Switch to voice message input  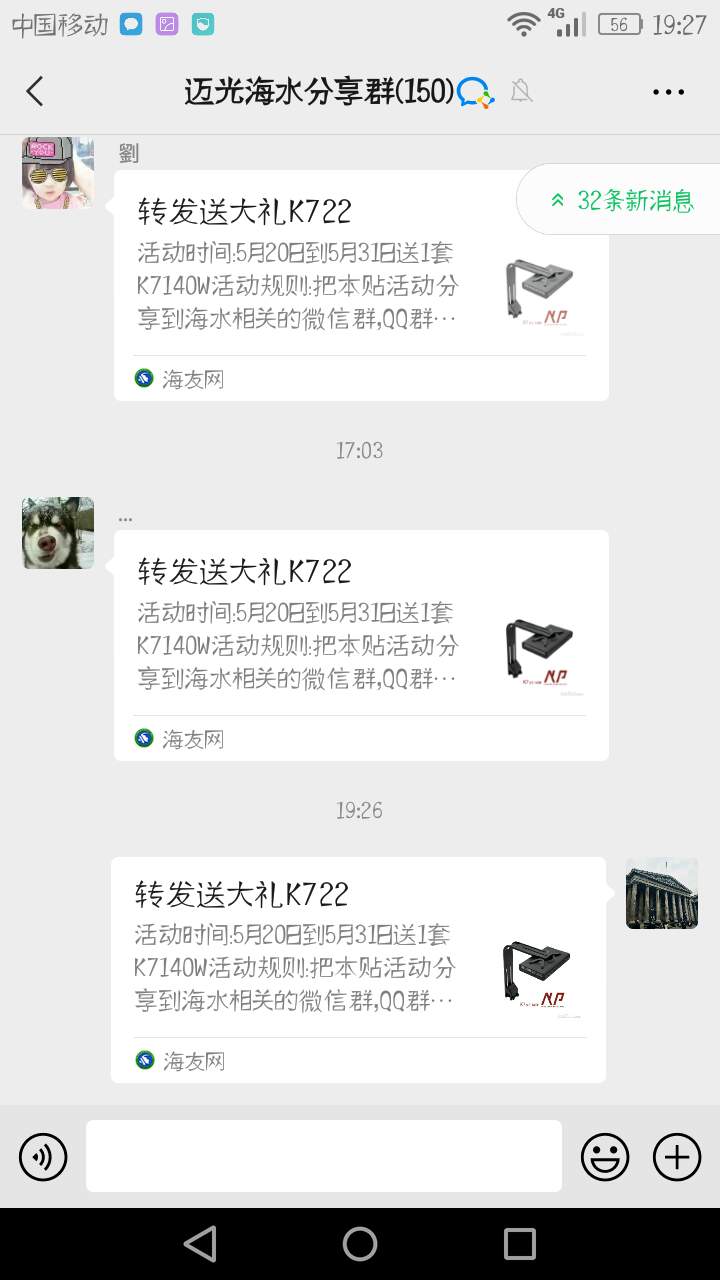(x=43, y=1157)
